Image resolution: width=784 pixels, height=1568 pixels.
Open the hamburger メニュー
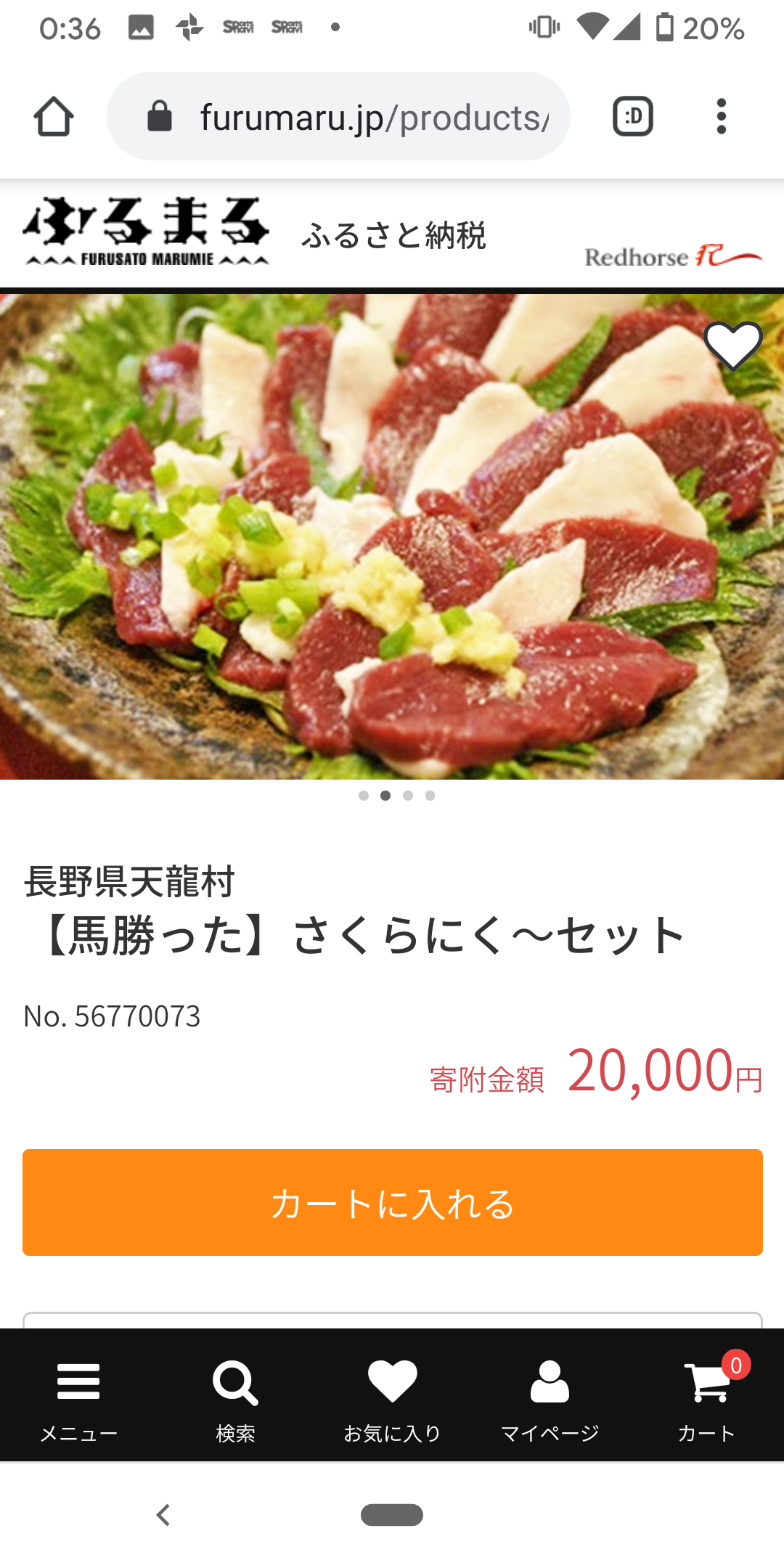point(78,1383)
